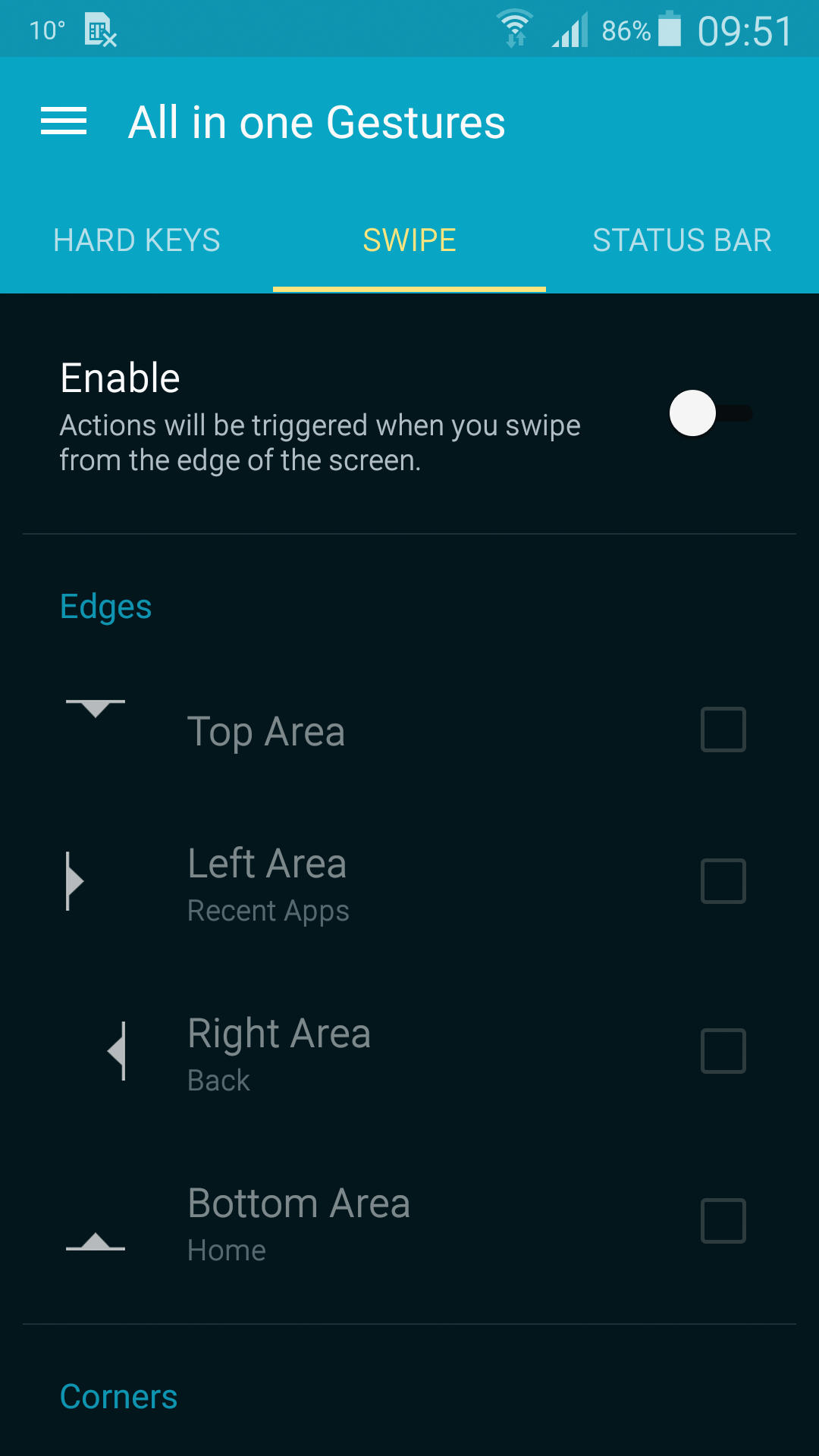The width and height of the screenshot is (819, 1456).
Task: Select the Swipe tab
Action: tap(409, 240)
